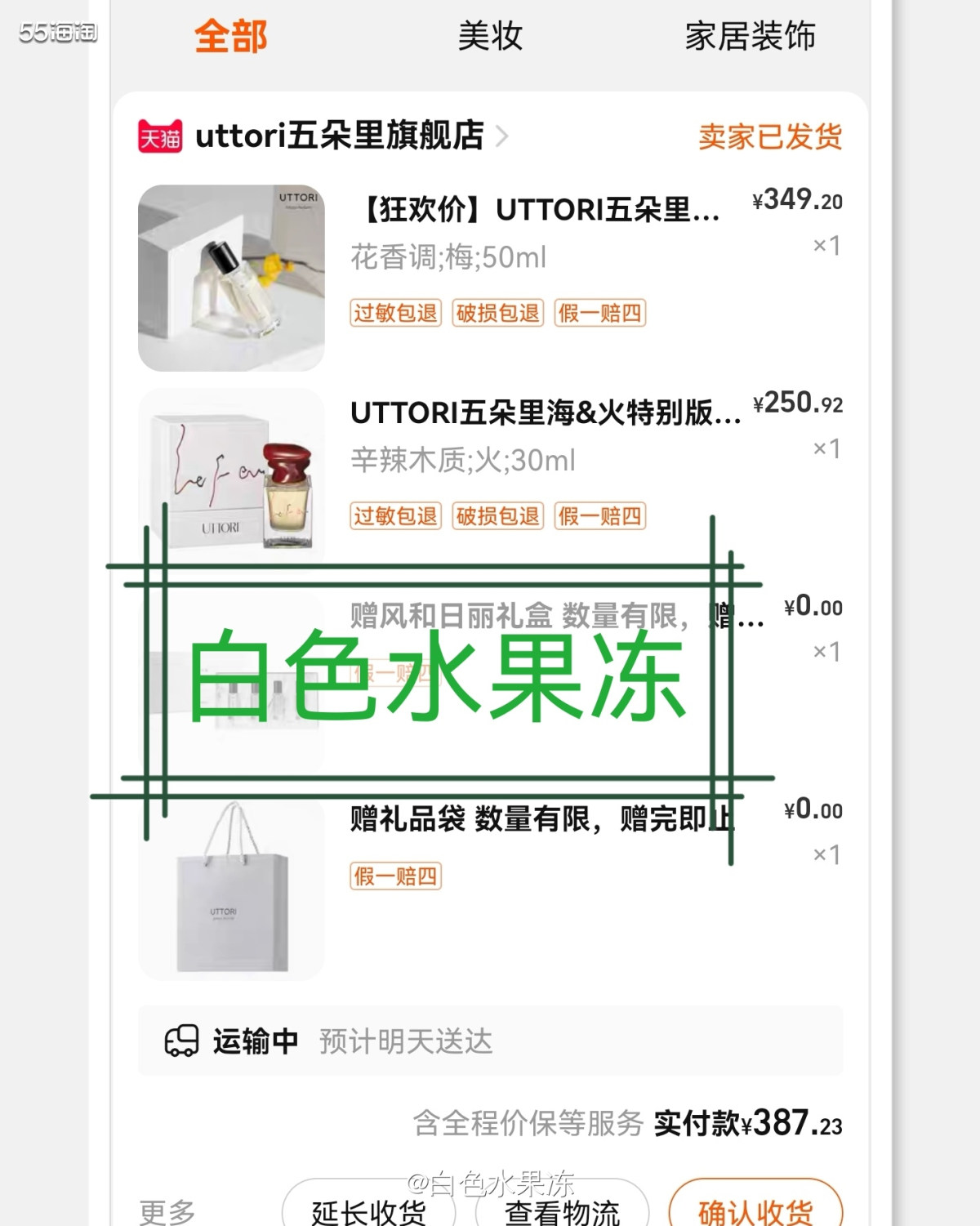Open the first perfume product thumbnail
Screen dimensions: 980x1226
231,275
